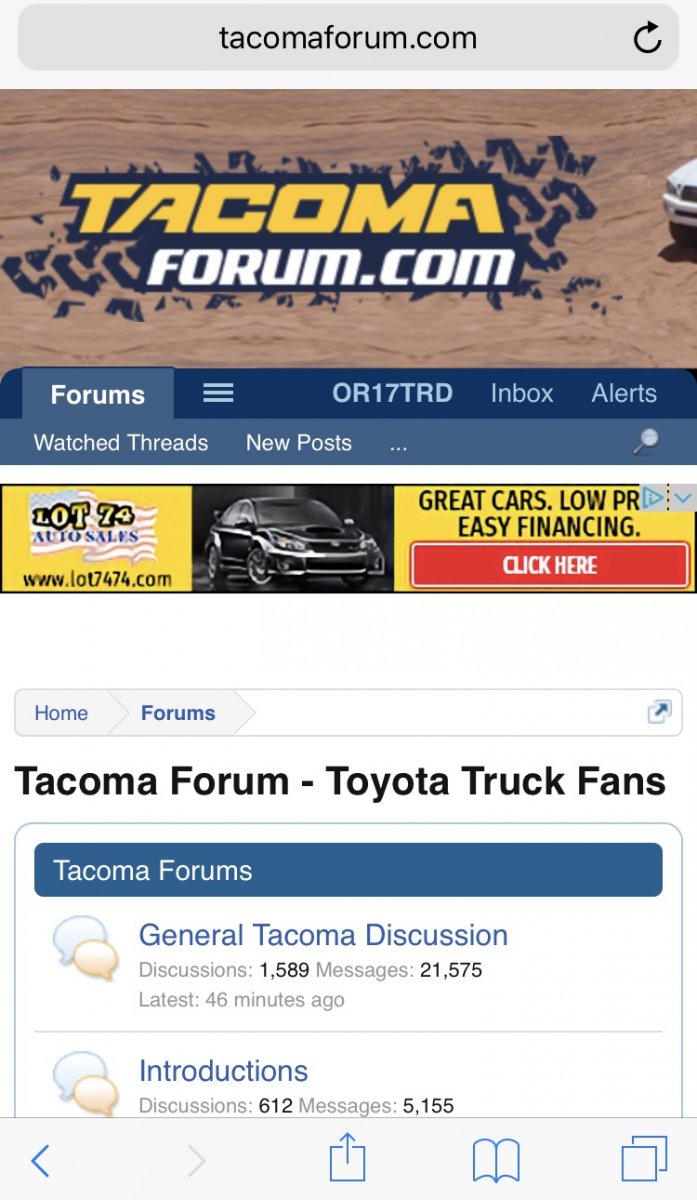View Alerts
The height and width of the screenshot is (1200, 697).
pyautogui.click(x=624, y=393)
